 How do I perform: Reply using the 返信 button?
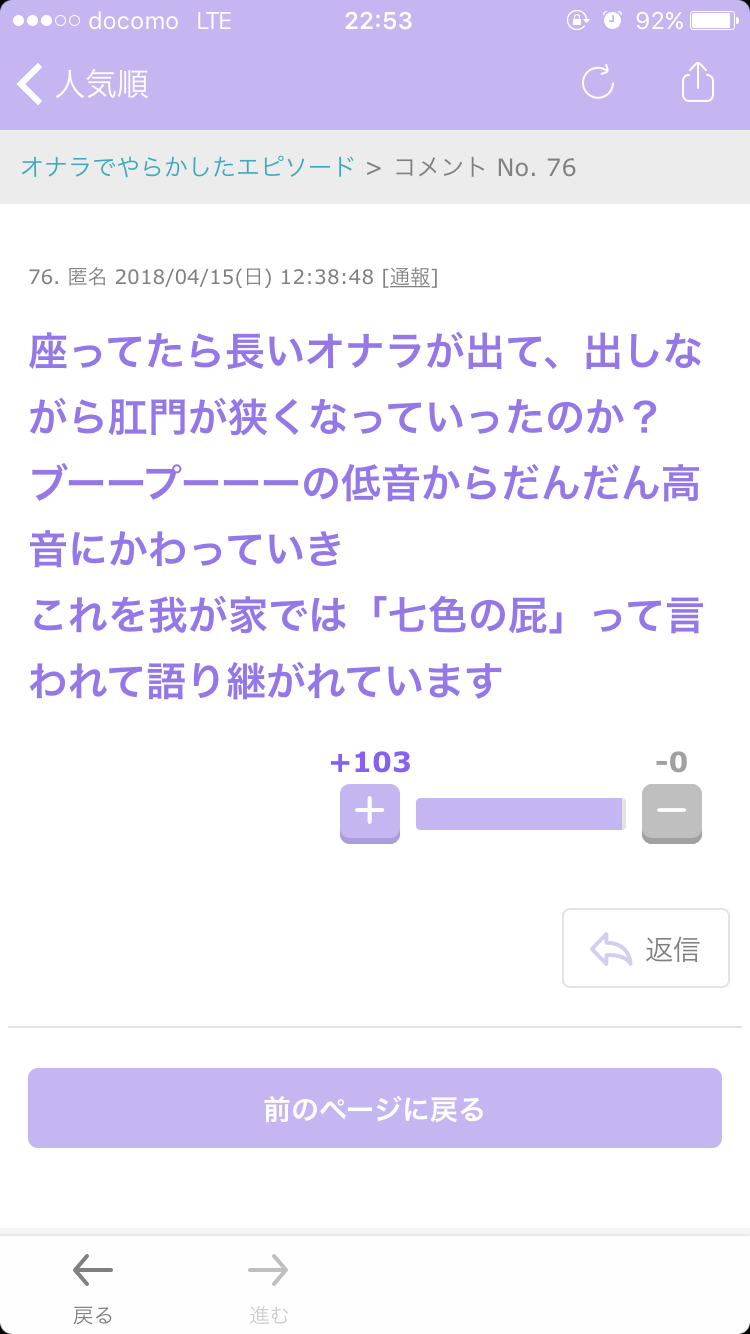[646, 948]
